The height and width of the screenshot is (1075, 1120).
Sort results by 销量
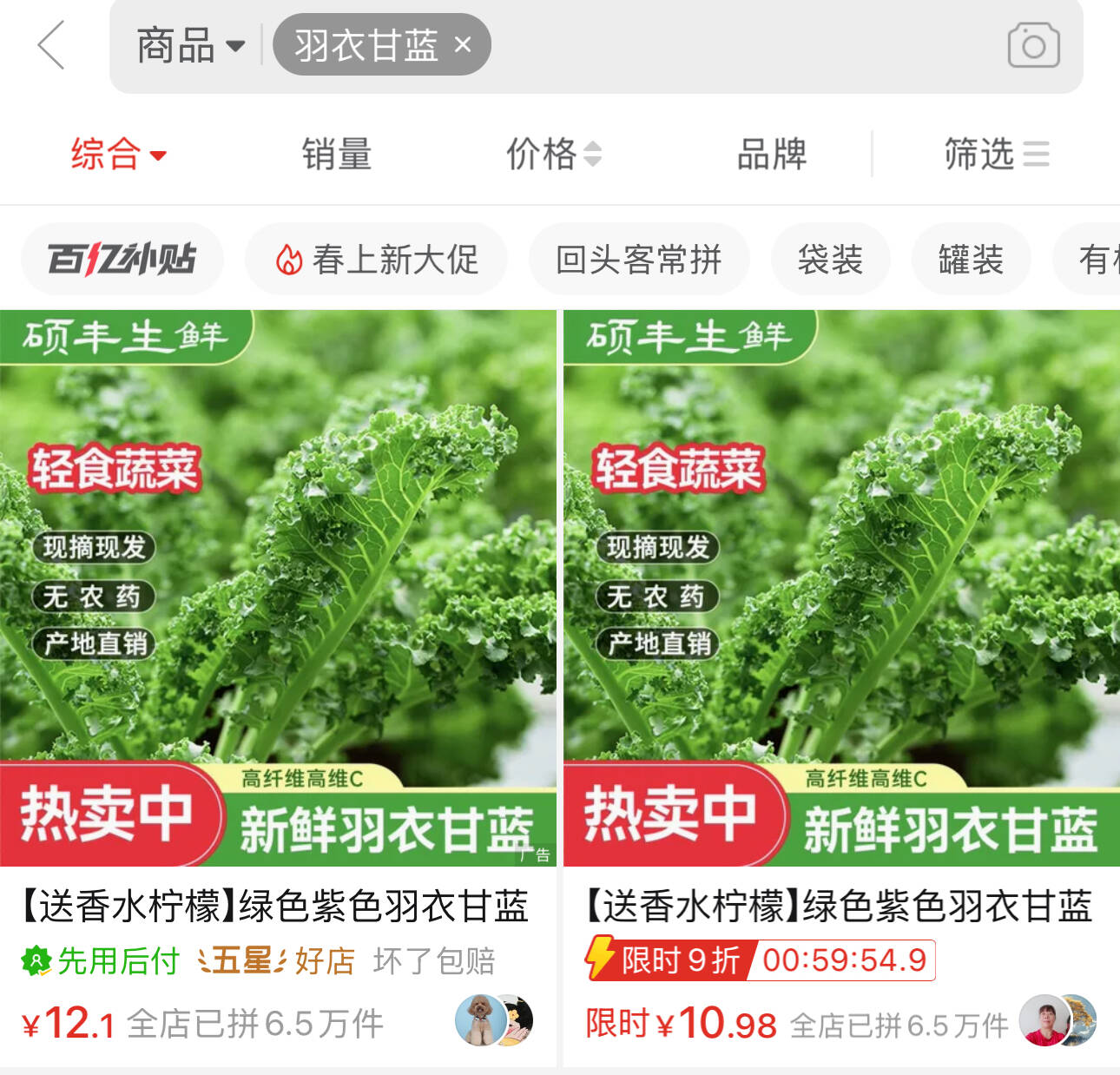tap(337, 155)
